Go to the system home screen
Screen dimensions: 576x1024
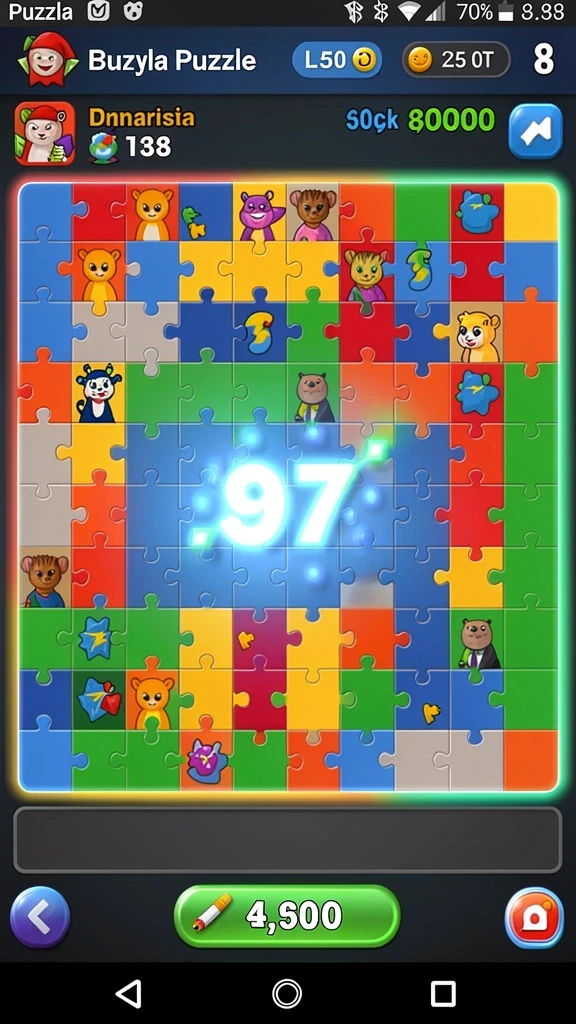coord(287,993)
